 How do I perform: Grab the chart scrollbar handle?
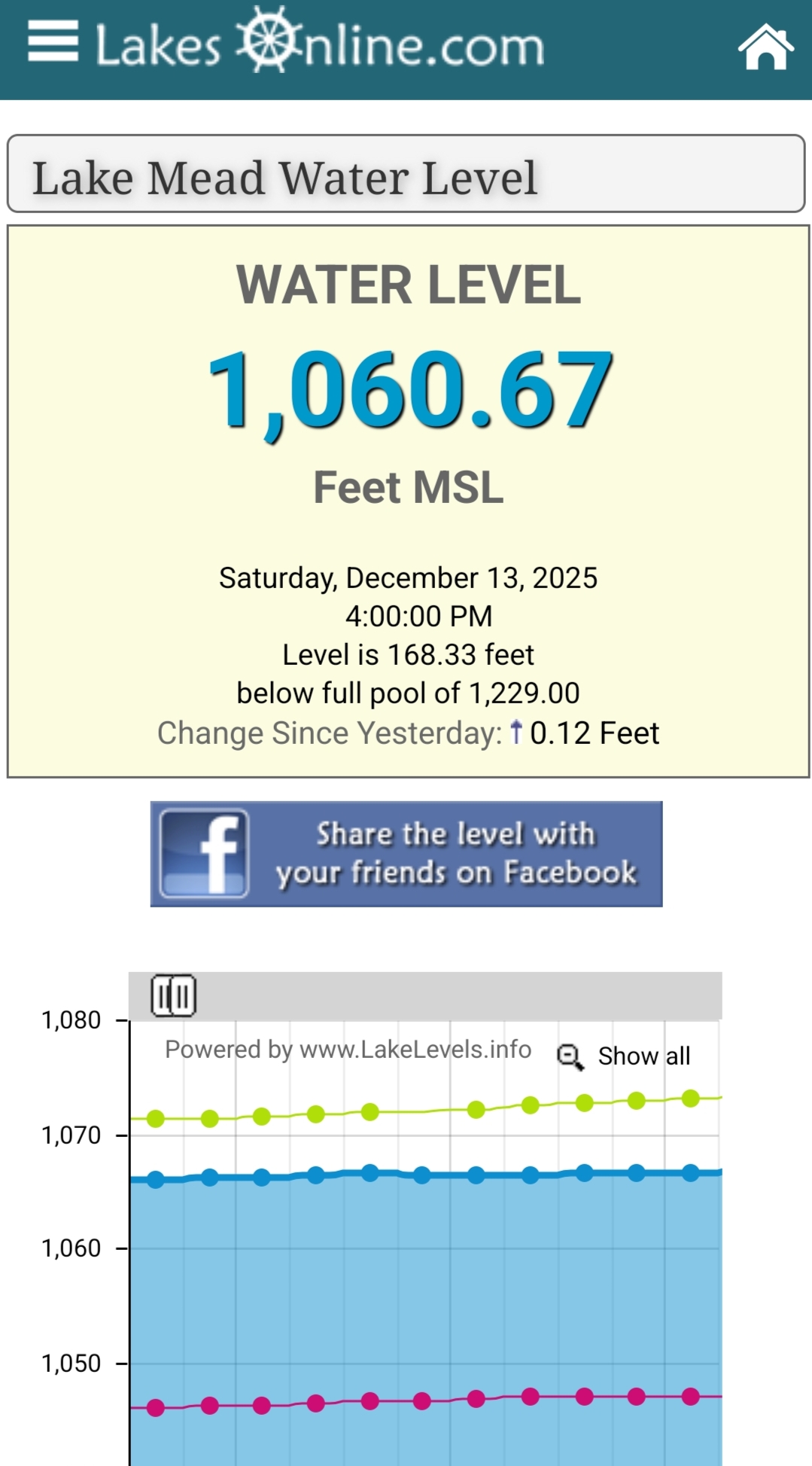pyautogui.click(x=174, y=995)
